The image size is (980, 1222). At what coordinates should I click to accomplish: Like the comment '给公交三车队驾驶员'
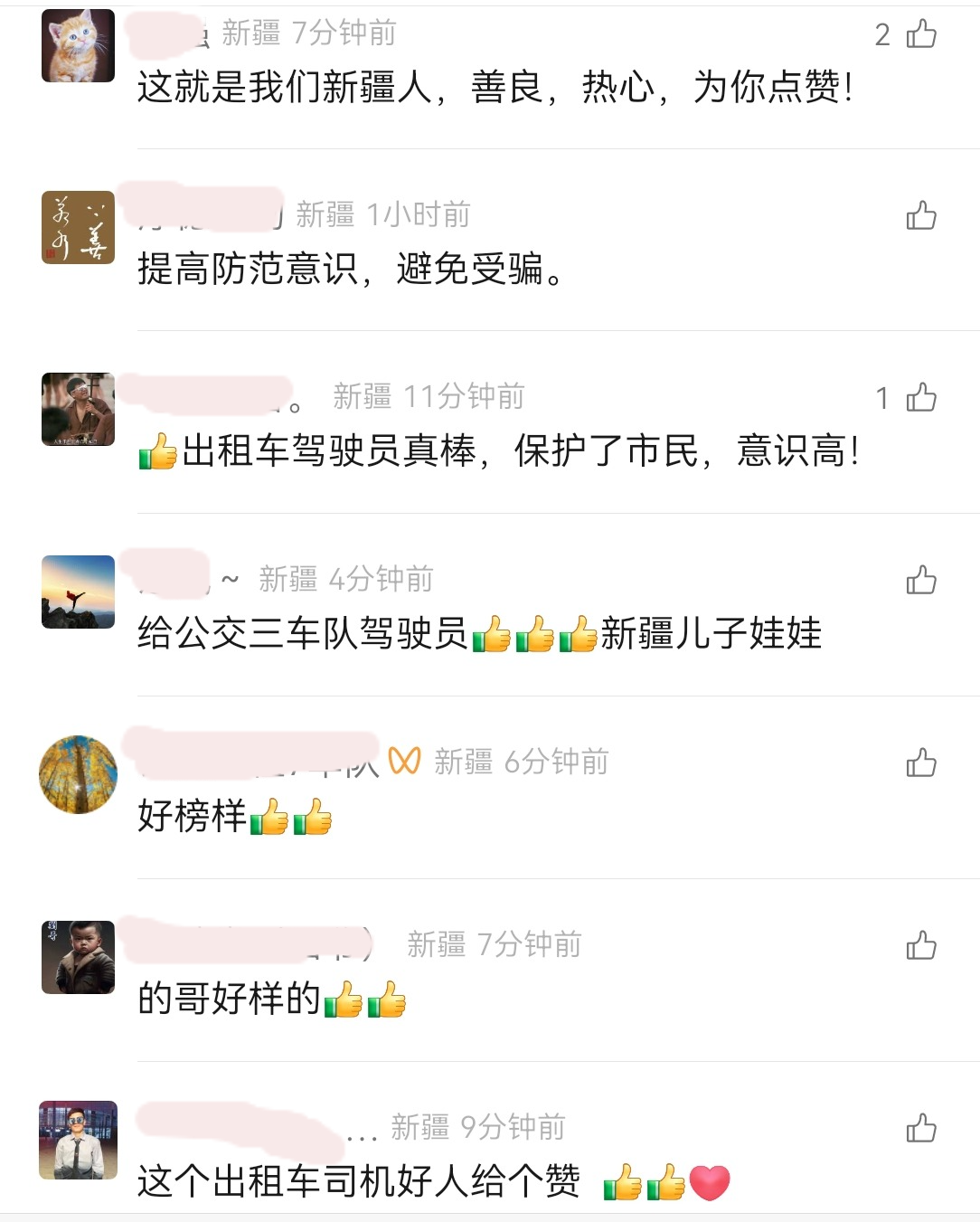(921, 581)
